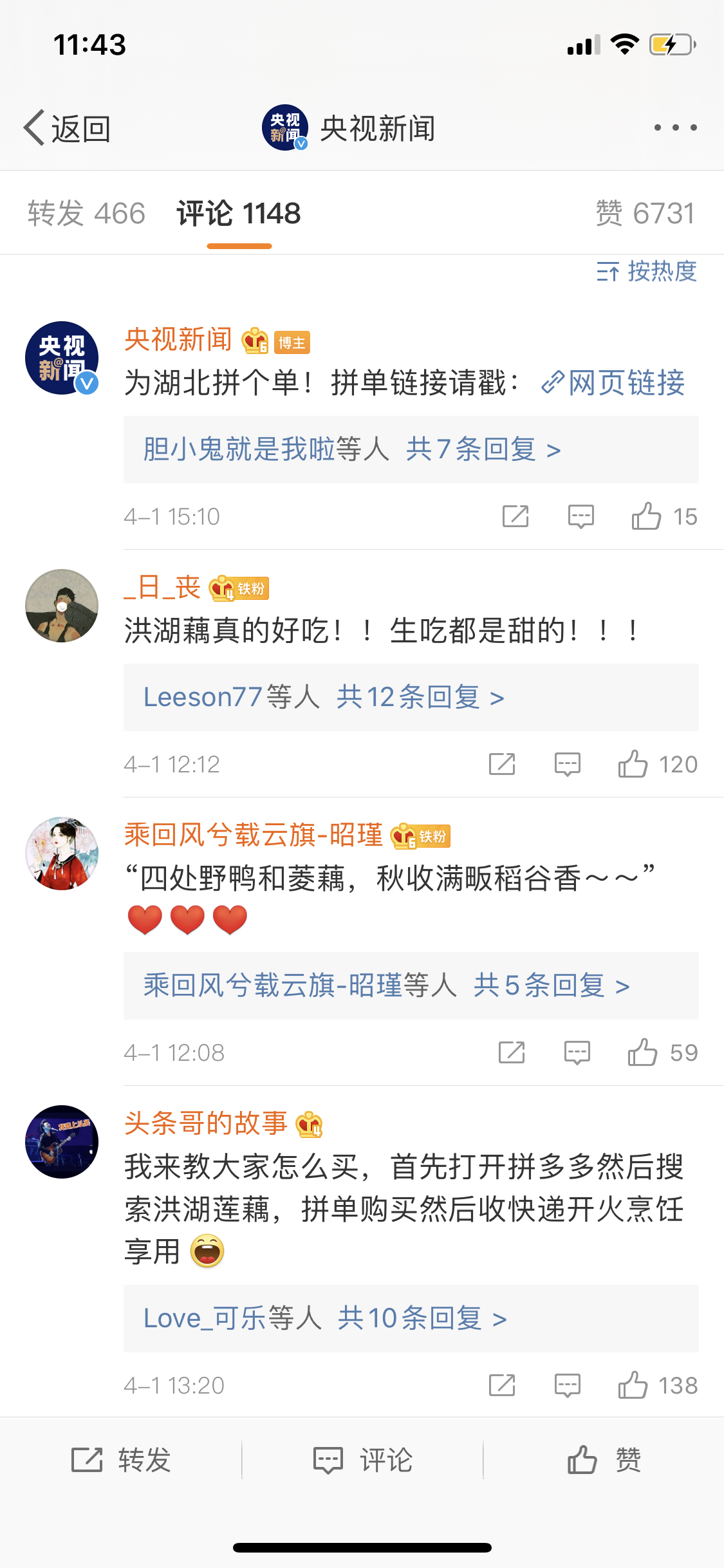Image resolution: width=724 pixels, height=1568 pixels.
Task: Expand the 共7条回复 replies
Action: pyautogui.click(x=483, y=449)
